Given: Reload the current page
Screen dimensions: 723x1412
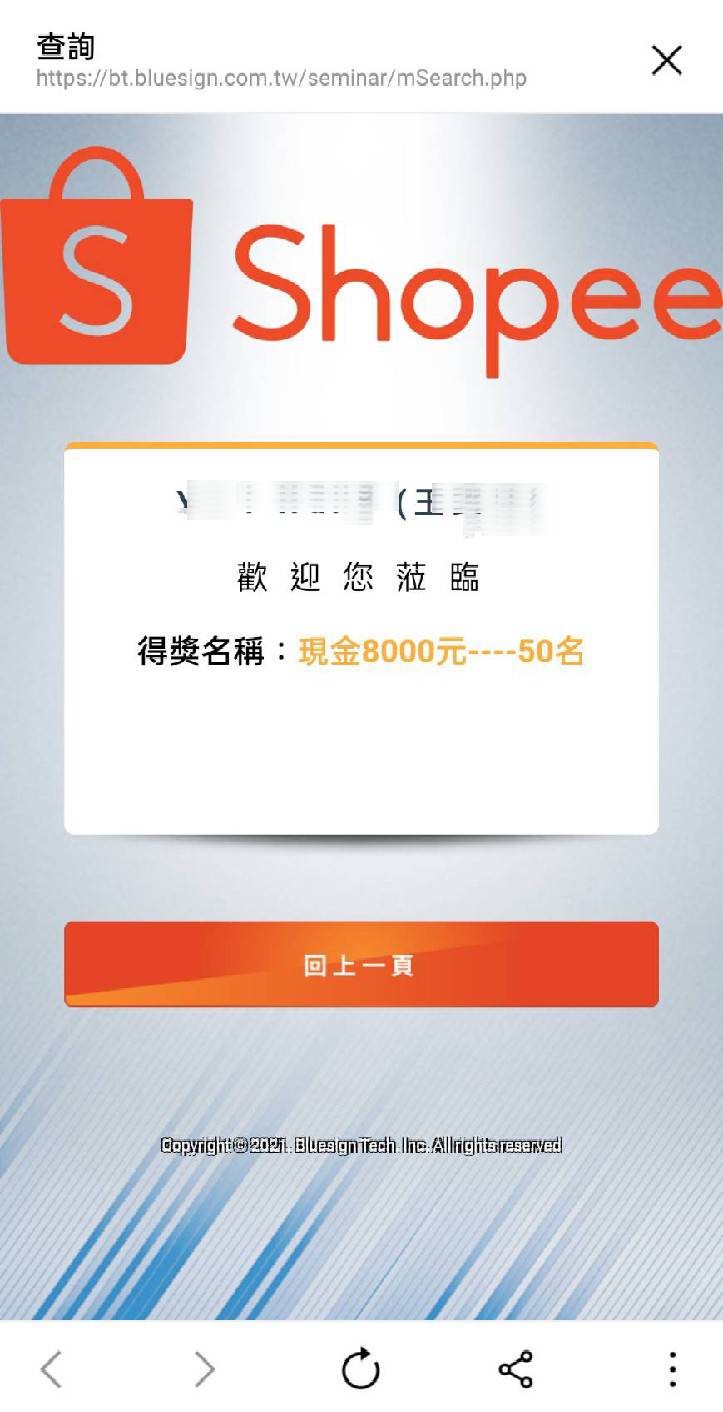Looking at the screenshot, I should tap(361, 1368).
